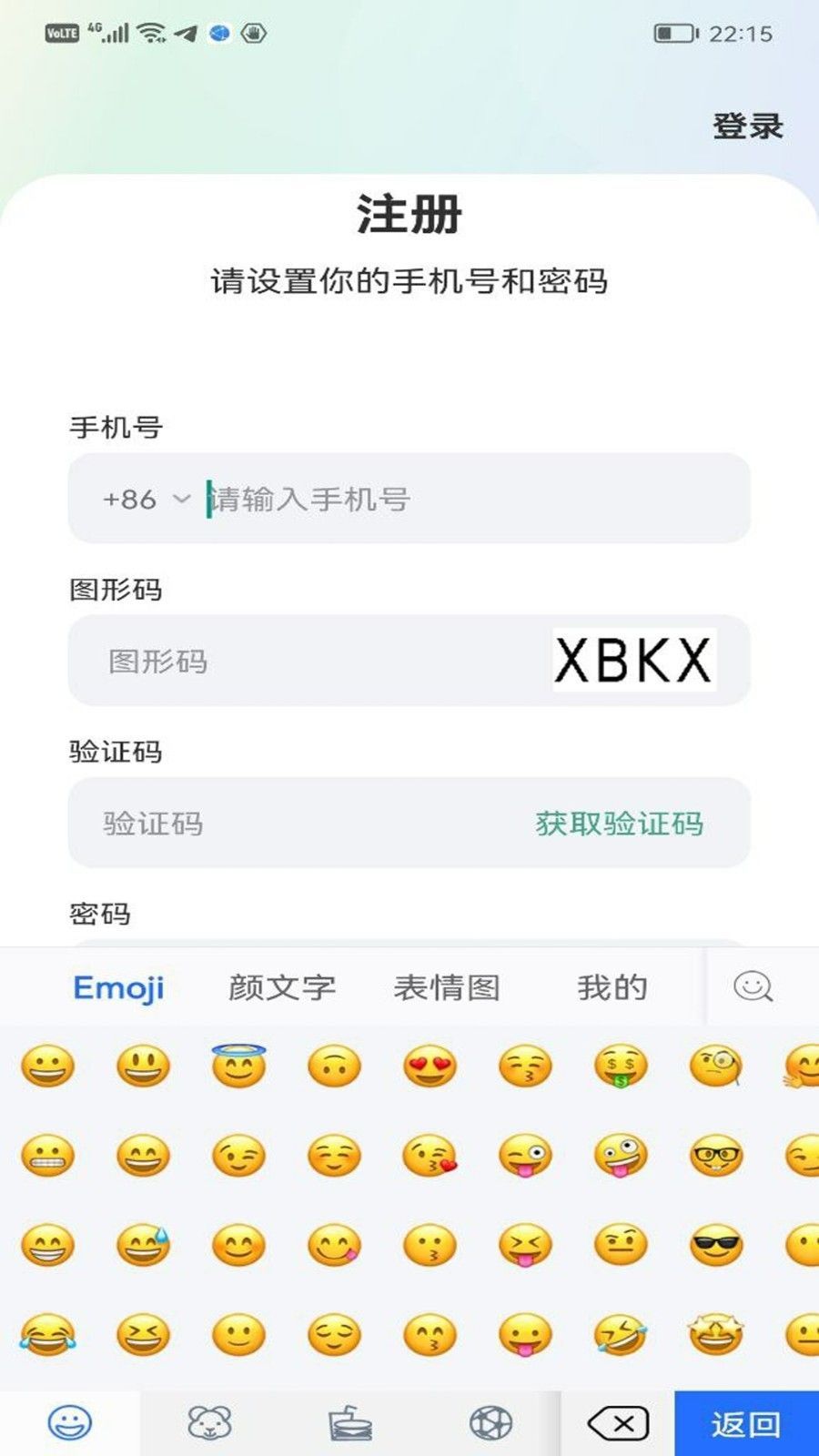Open the animal emoji category
819x1456 pixels.
point(209,1423)
